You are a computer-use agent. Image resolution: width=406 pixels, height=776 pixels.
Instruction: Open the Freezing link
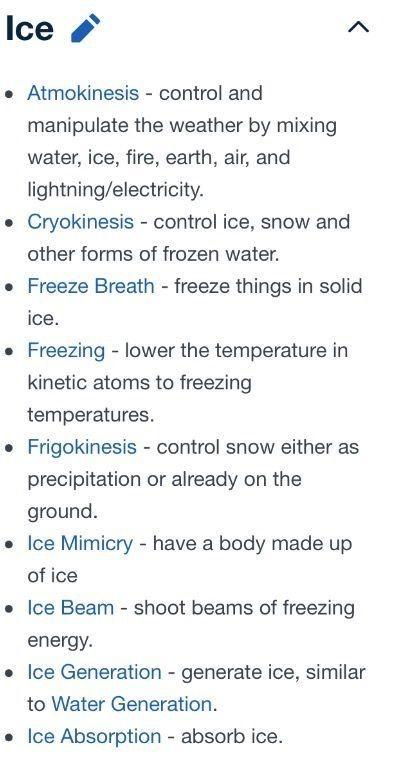[x=66, y=350]
